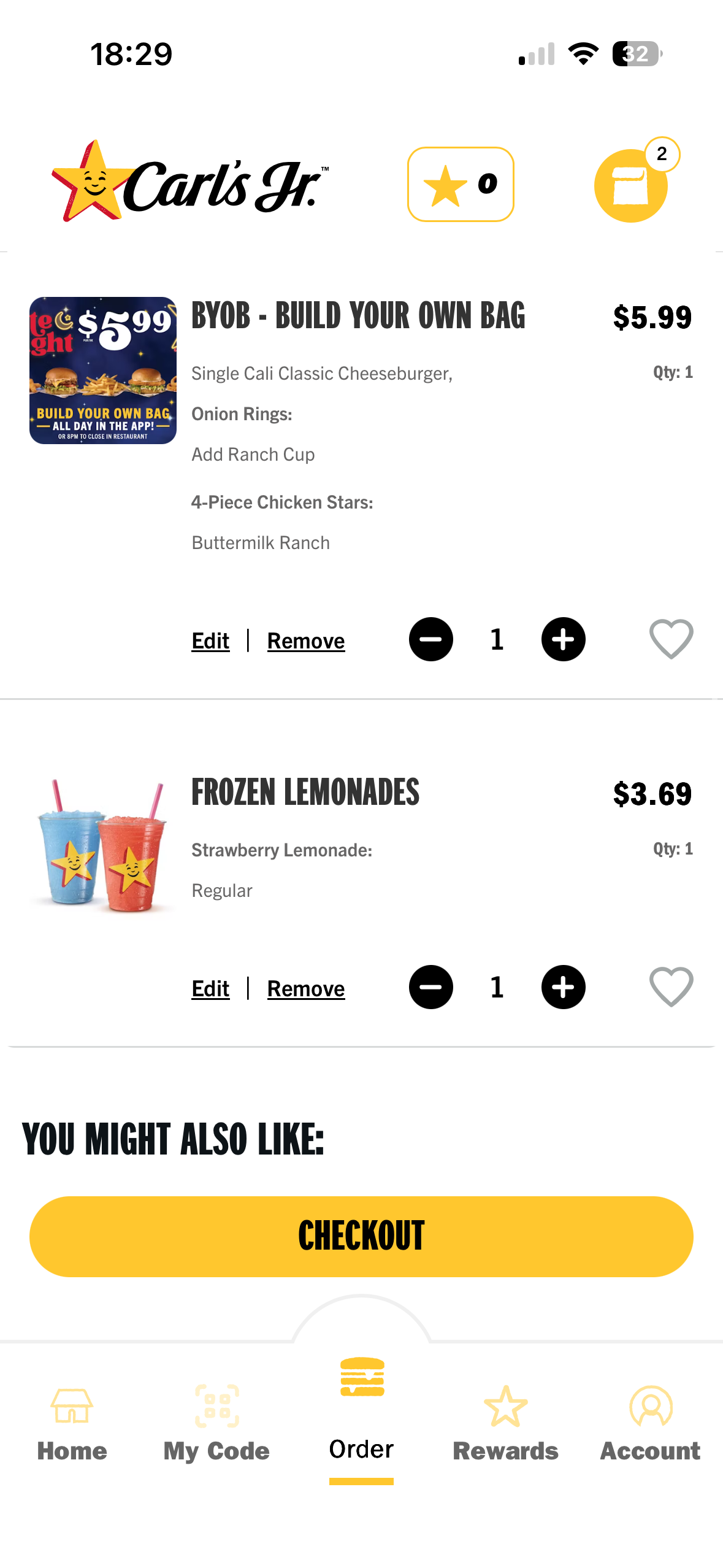
Task: Decrease quantity of BYOB Build Your Own Bag
Action: 431,639
